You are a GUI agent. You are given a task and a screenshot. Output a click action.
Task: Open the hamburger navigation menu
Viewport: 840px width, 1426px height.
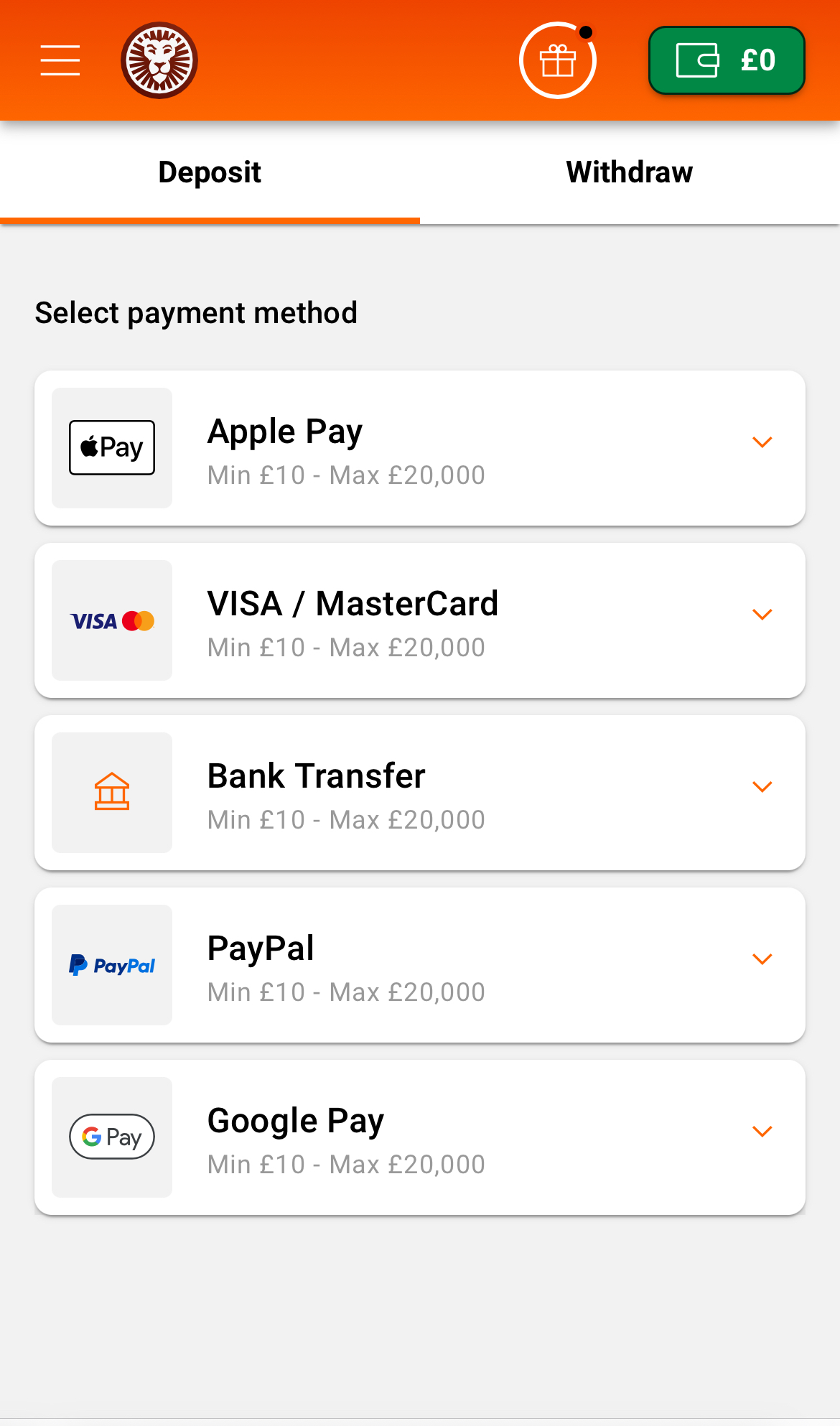point(60,60)
